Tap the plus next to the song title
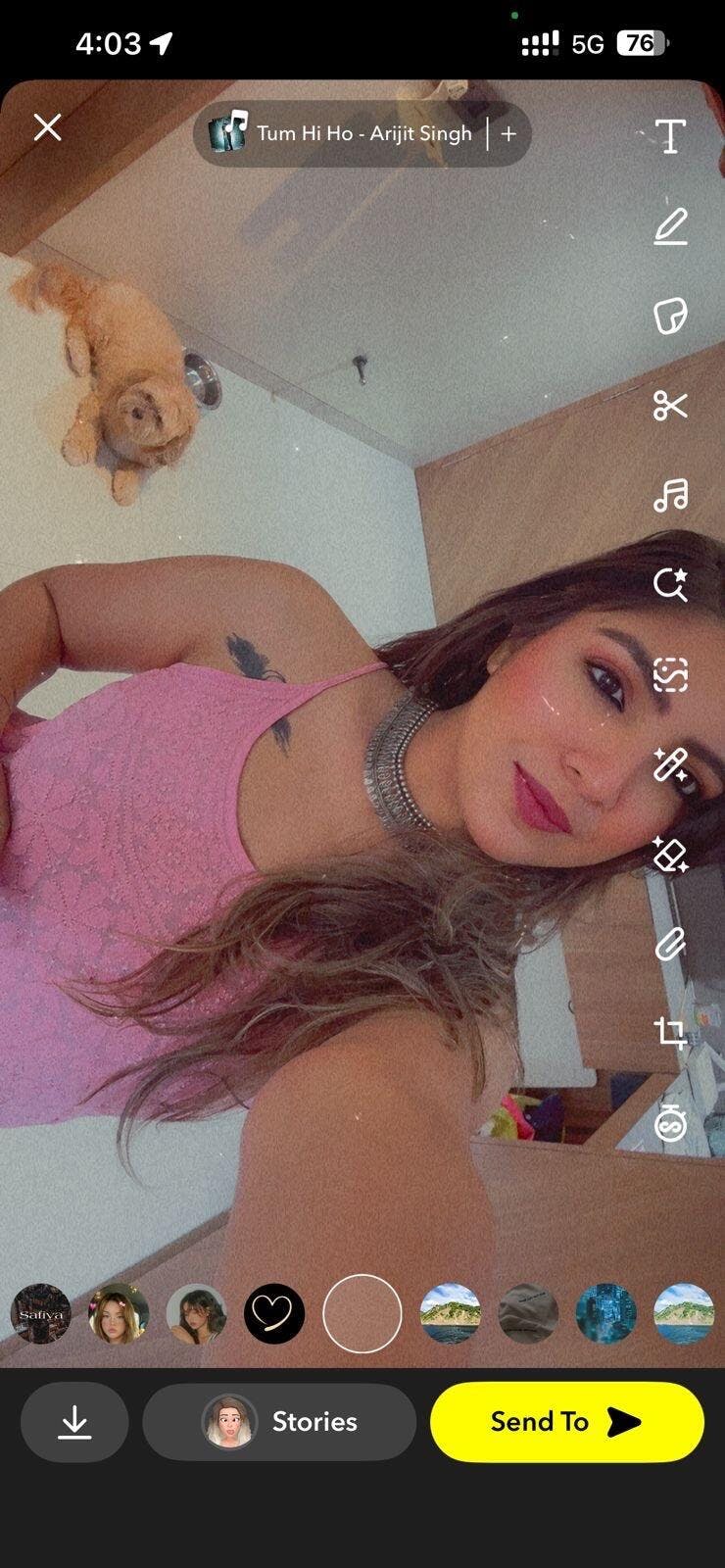The width and height of the screenshot is (725, 1568). point(508,133)
